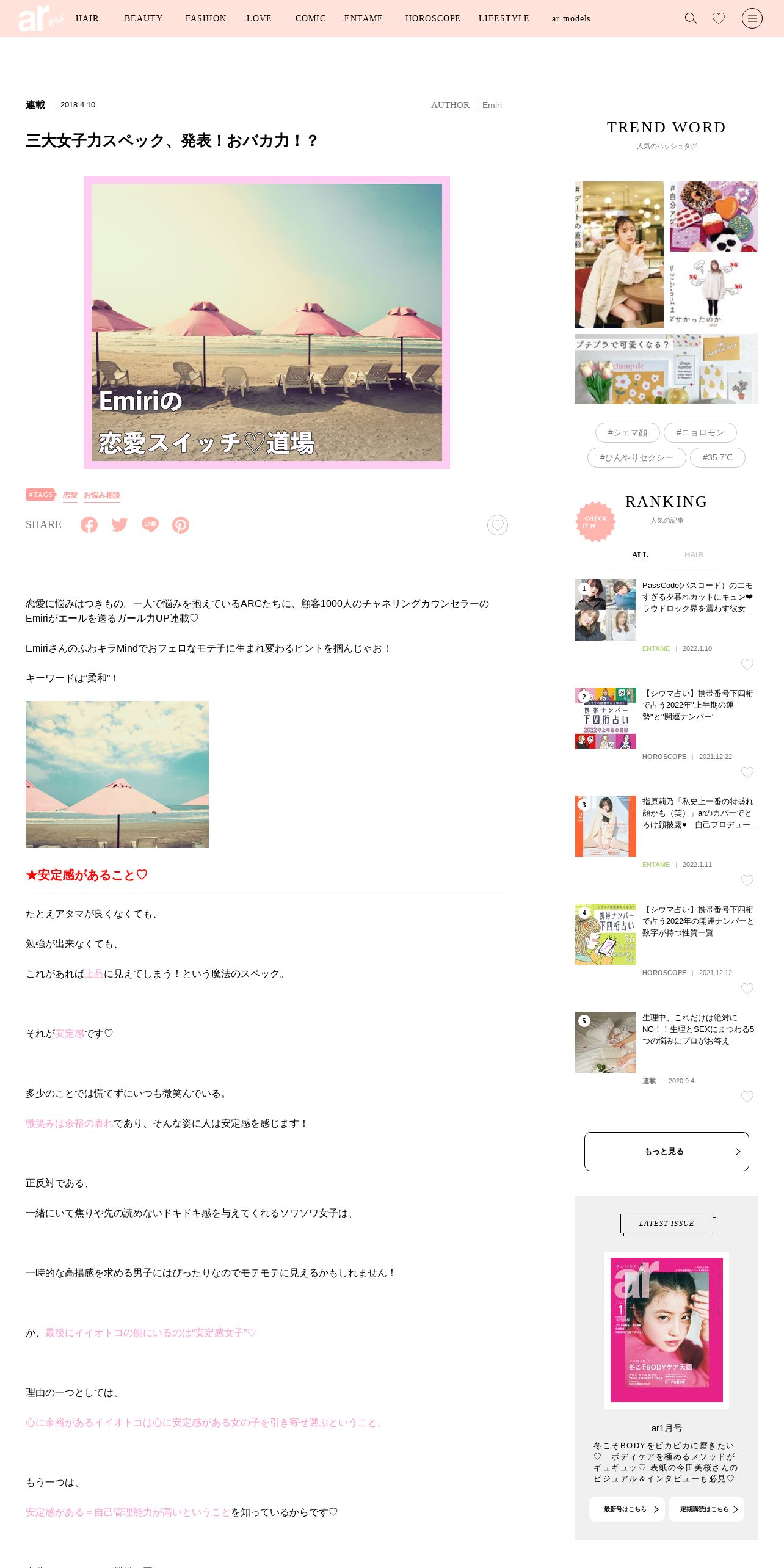Open the favorites heart in header
784x1568 pixels.
(719, 18)
